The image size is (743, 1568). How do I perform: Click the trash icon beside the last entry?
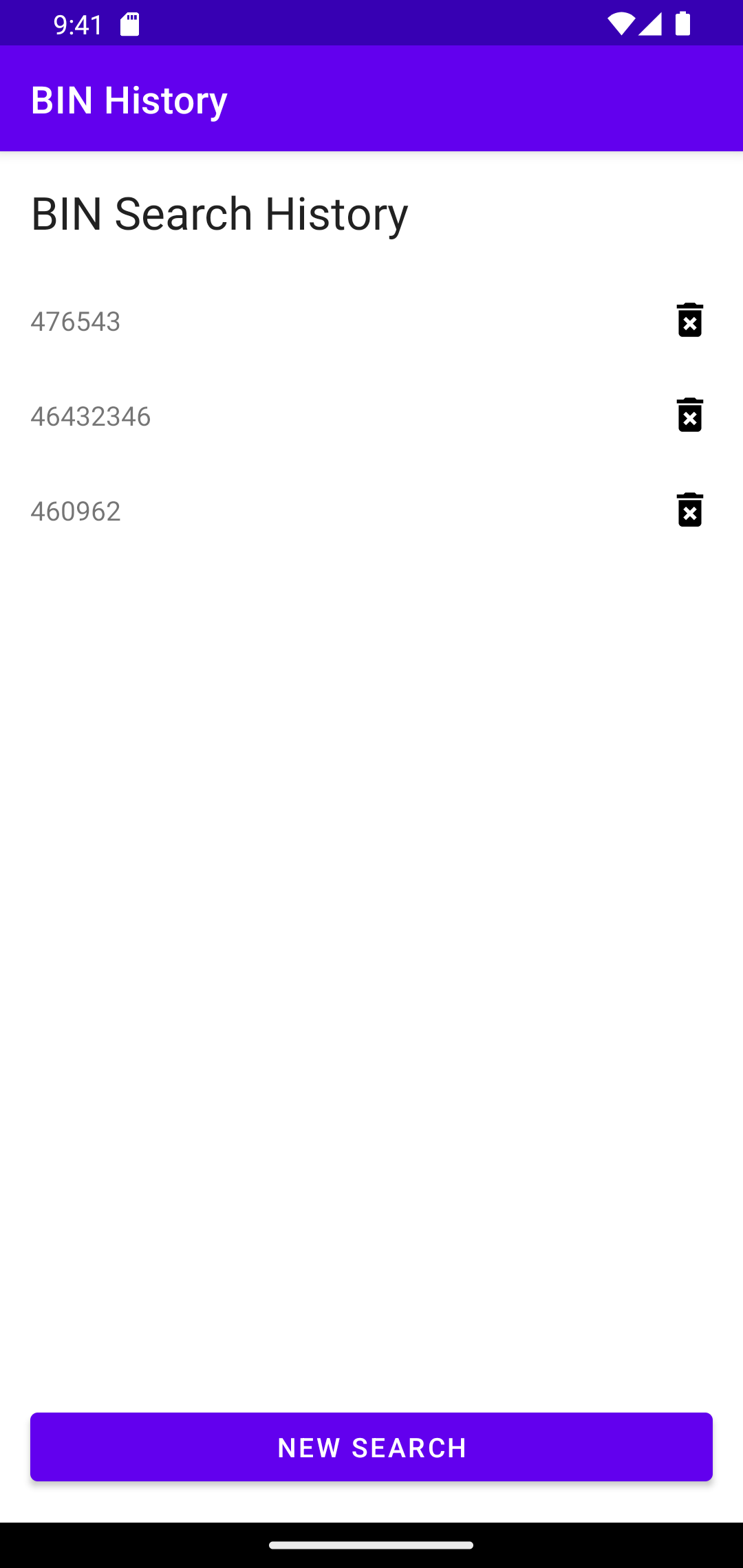tap(690, 510)
